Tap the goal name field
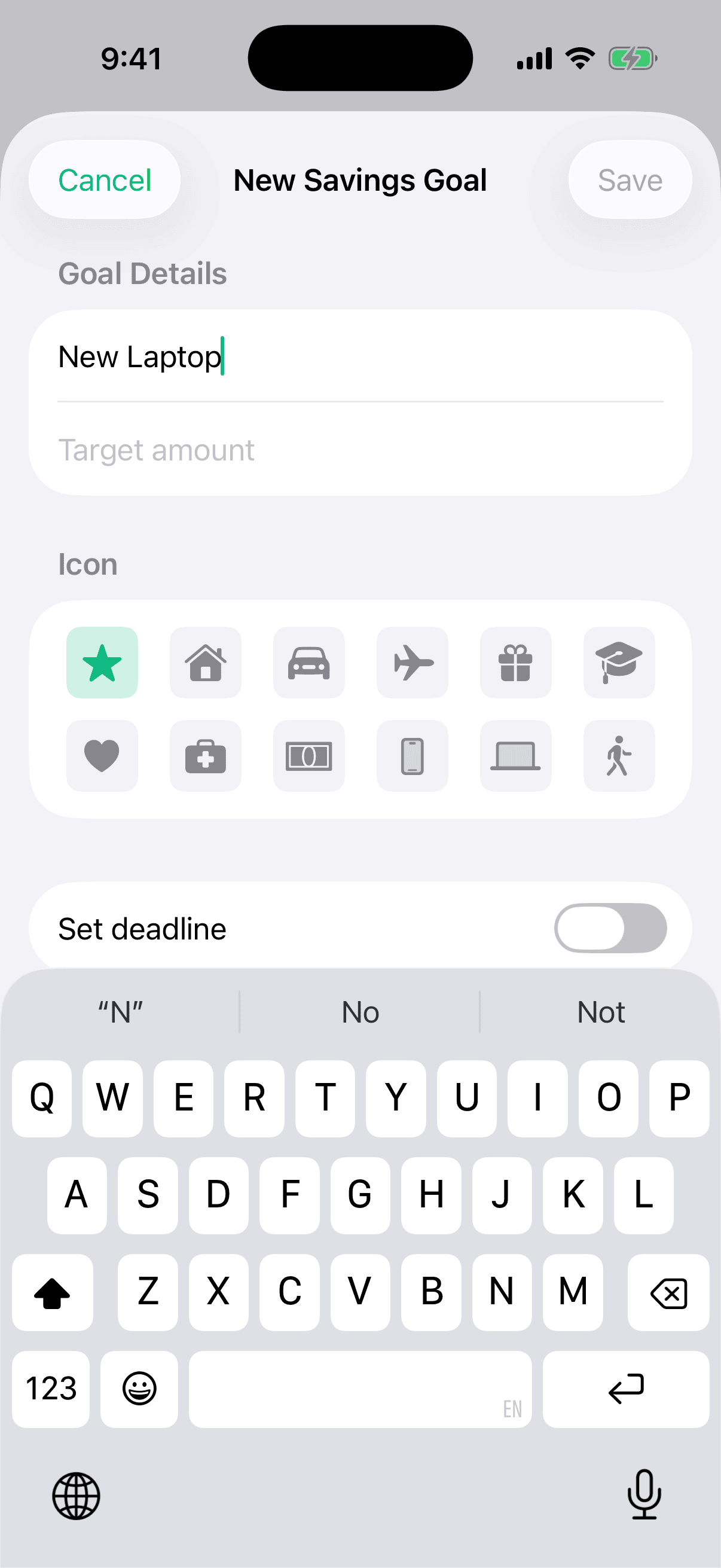 coord(360,356)
